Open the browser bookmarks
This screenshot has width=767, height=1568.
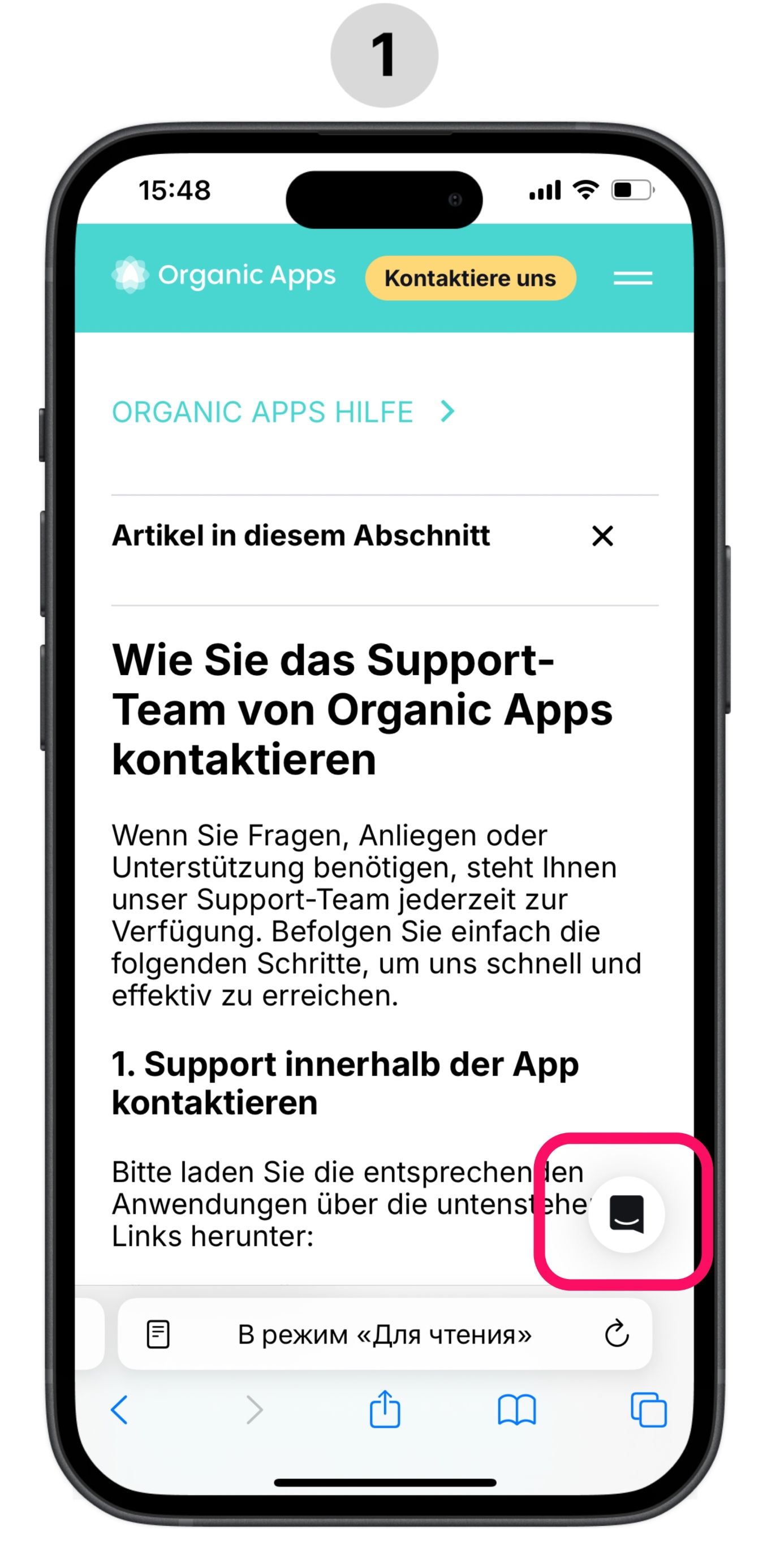[x=516, y=1410]
